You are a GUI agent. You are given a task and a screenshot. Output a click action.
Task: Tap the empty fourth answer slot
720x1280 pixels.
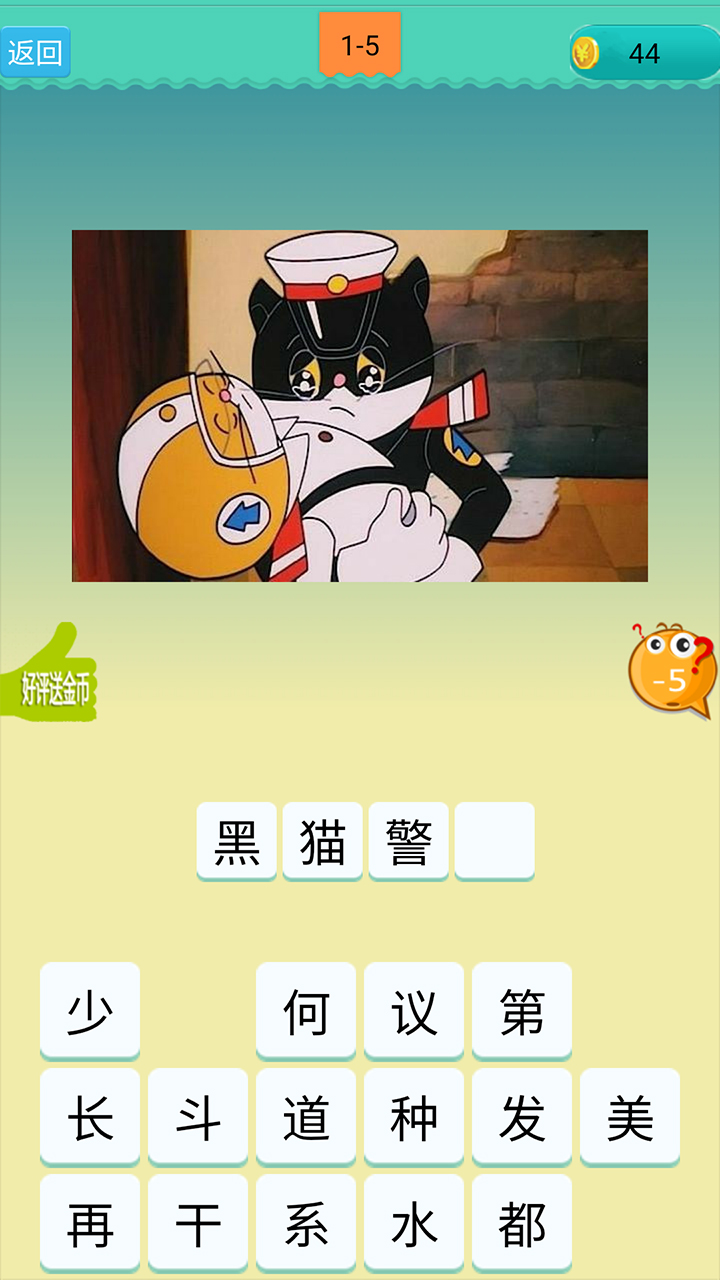pos(496,840)
